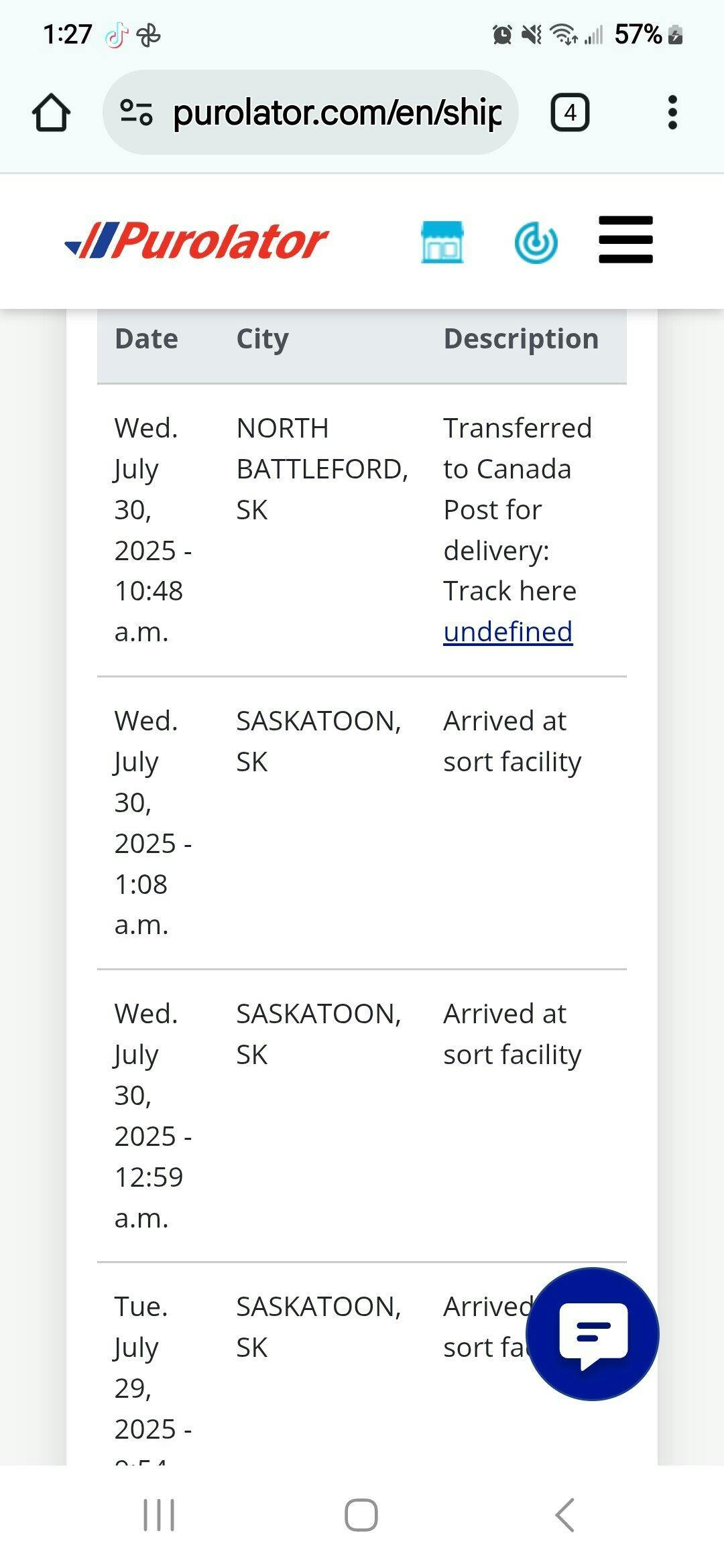
Task: Tap the purolator.com address bar
Action: [x=310, y=113]
